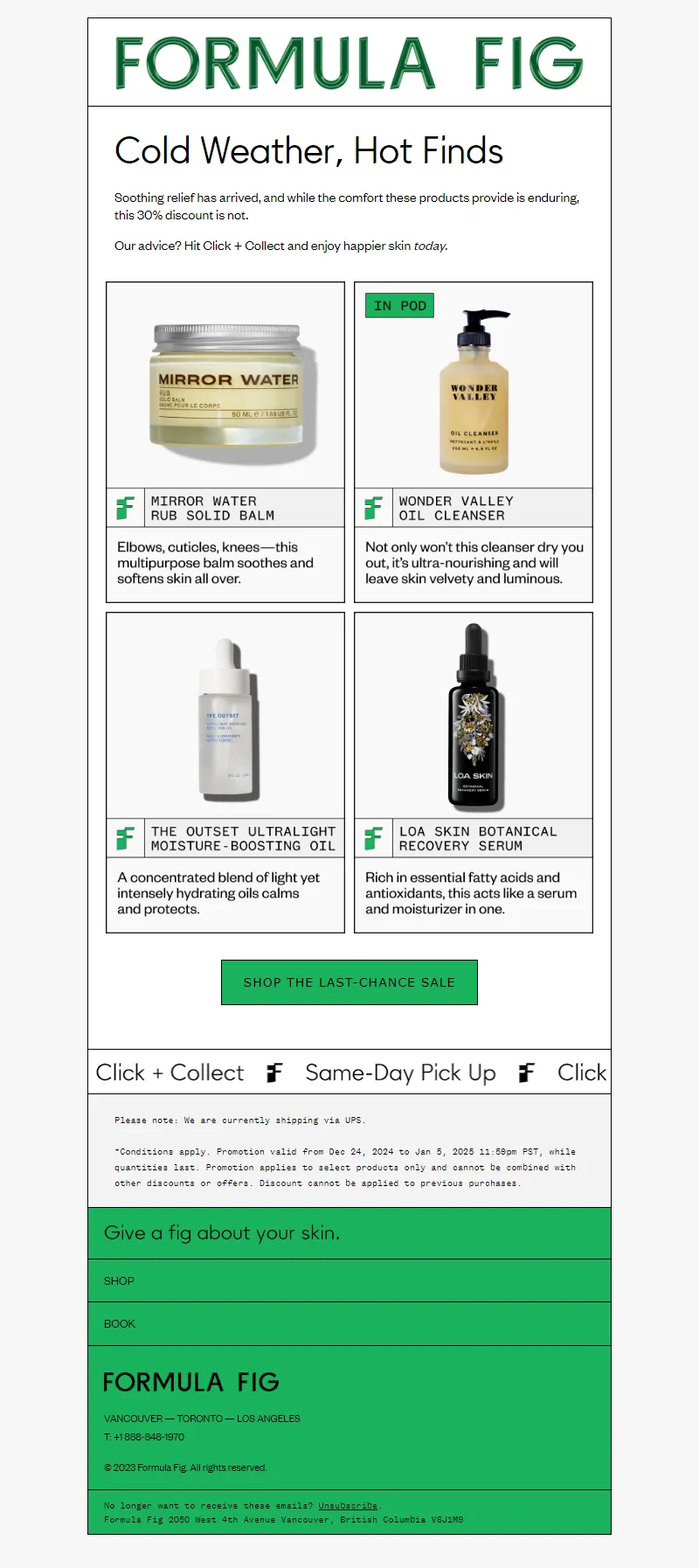Open the Shop link in footer
The image size is (699, 1568).
point(119,1280)
